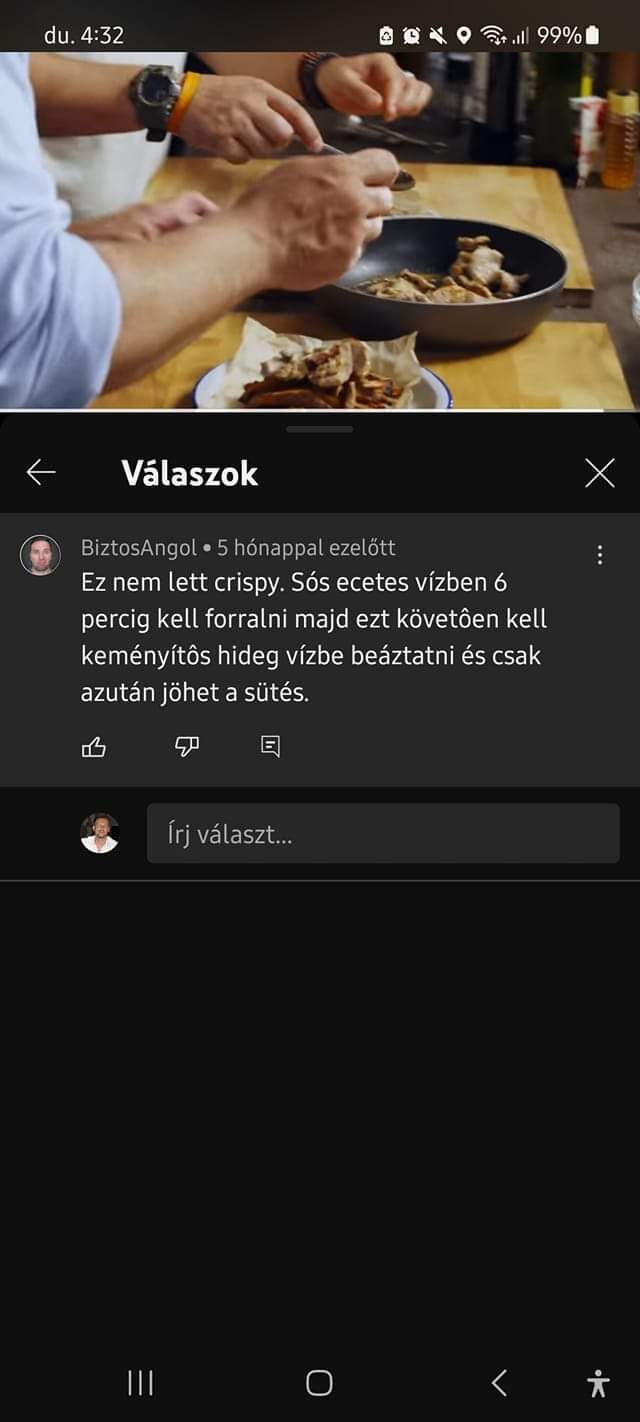Open BiztosAngol's profile avatar
640x1422 pixels.
(x=40, y=555)
